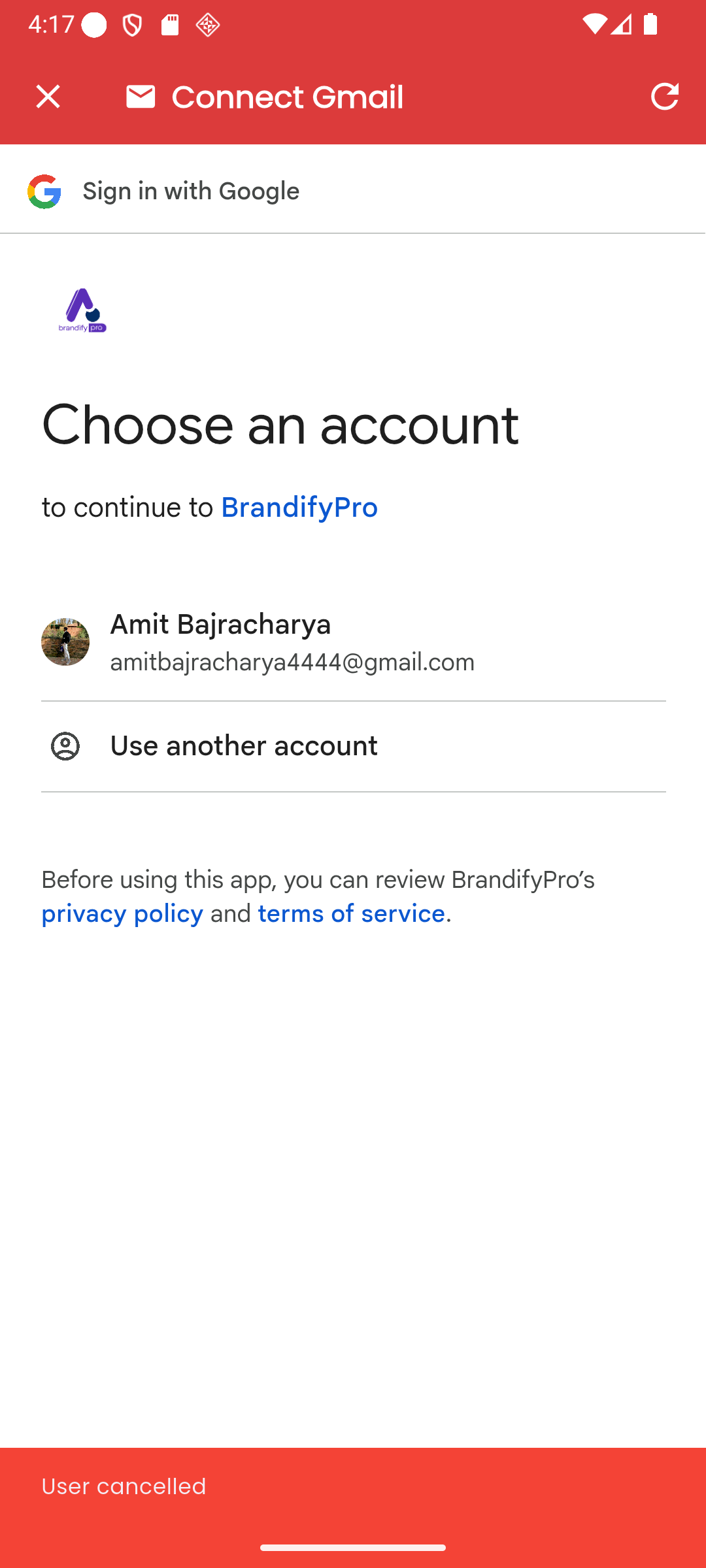Tap the clock in the status bar

click(50, 25)
